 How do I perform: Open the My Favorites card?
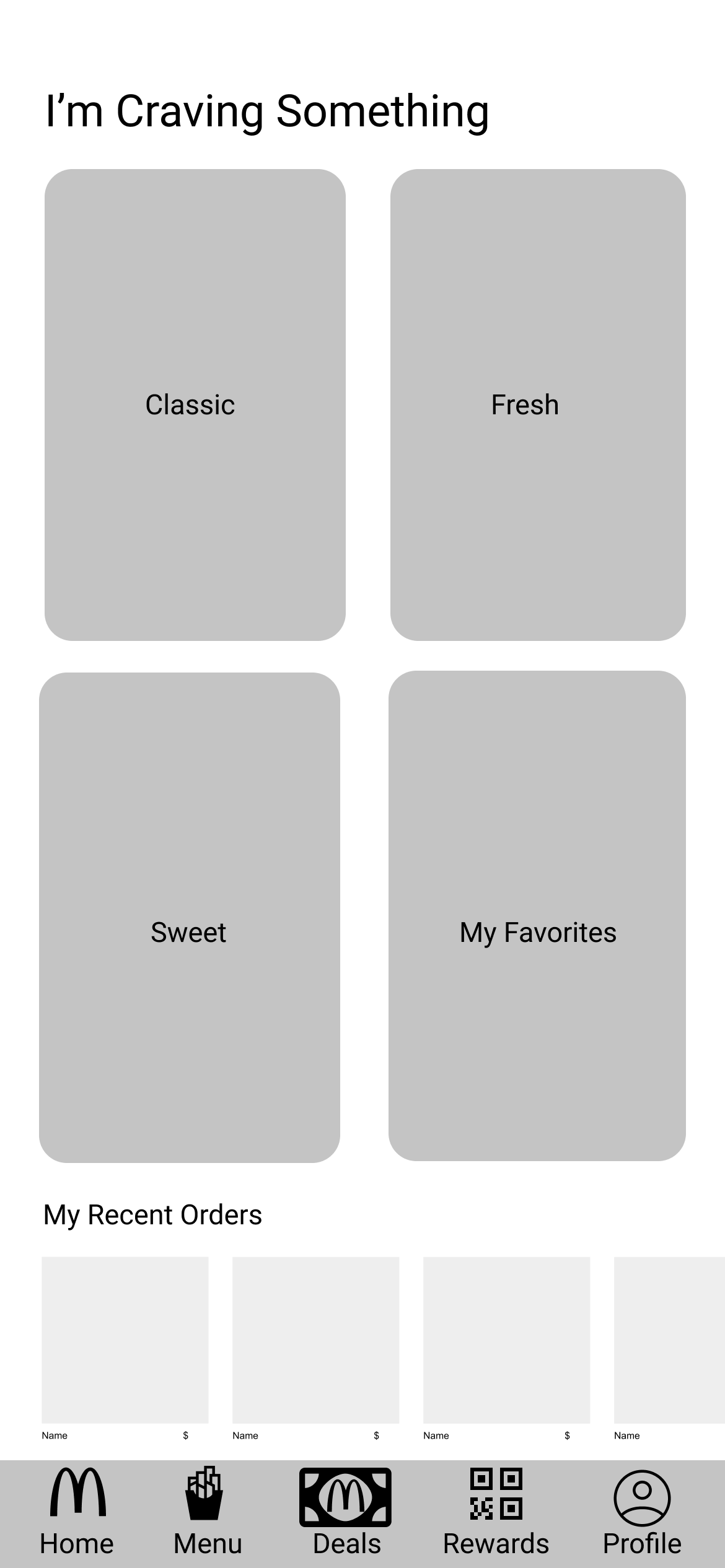[537, 915]
